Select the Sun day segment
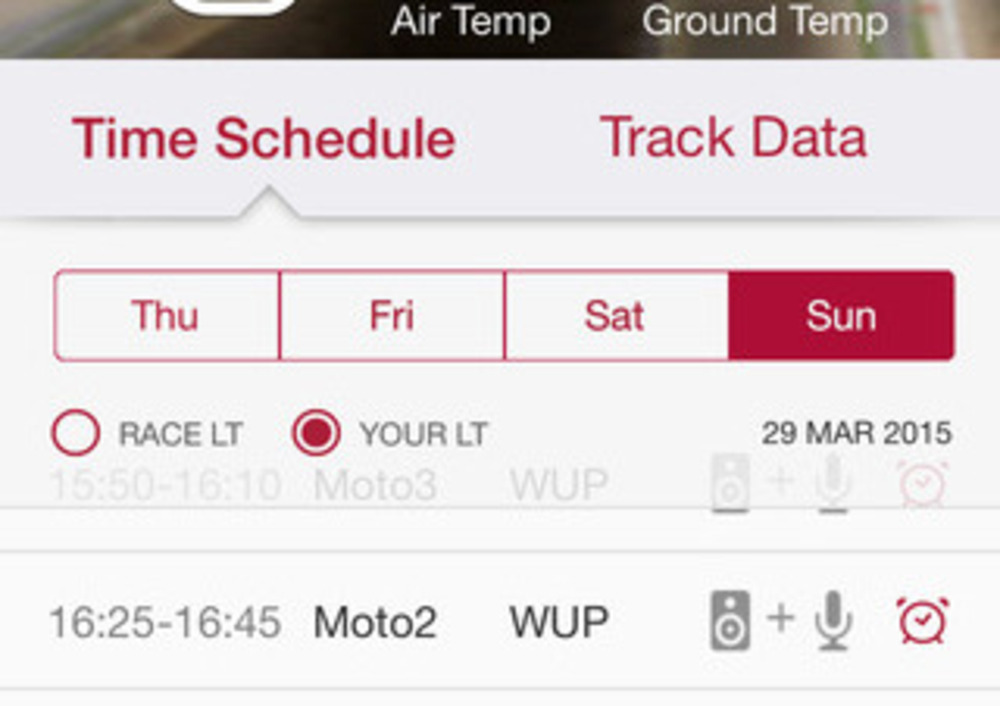The height and width of the screenshot is (706, 1000). [x=841, y=316]
